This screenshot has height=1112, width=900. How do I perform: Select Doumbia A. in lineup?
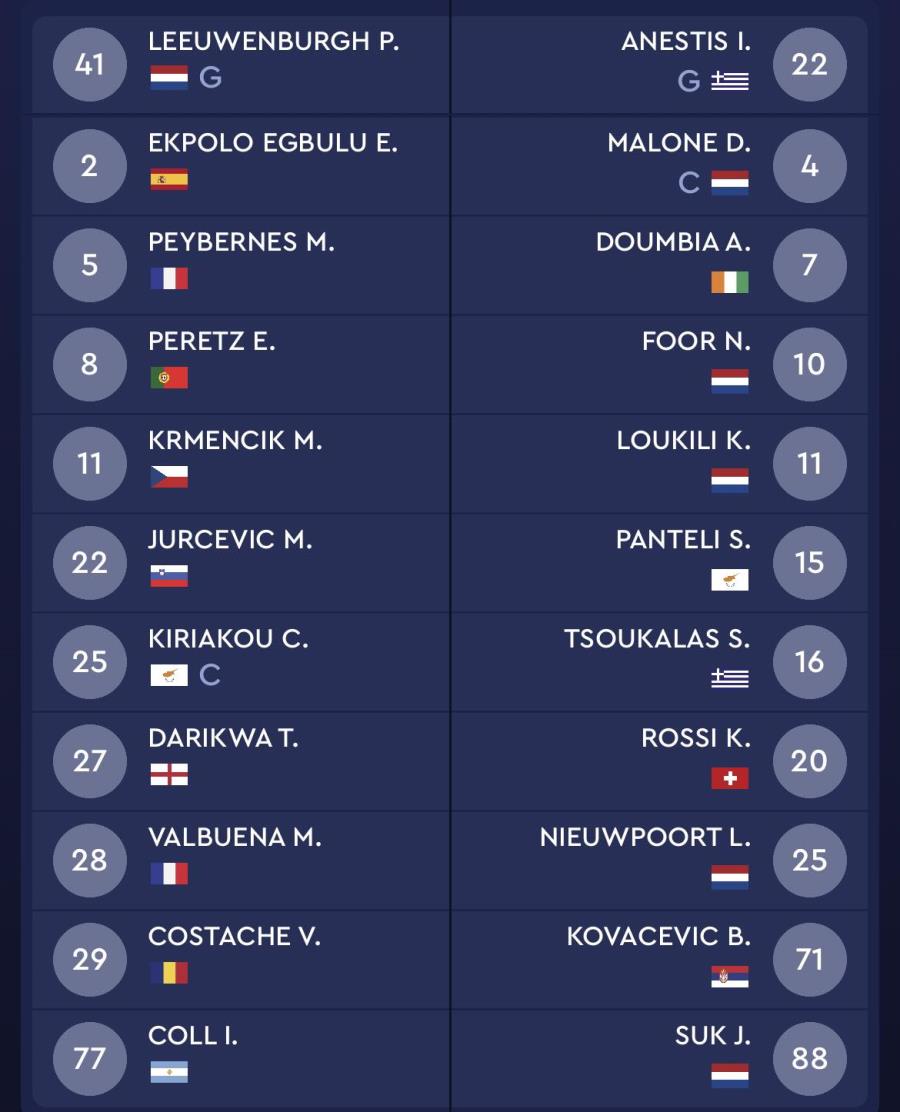pos(672,242)
